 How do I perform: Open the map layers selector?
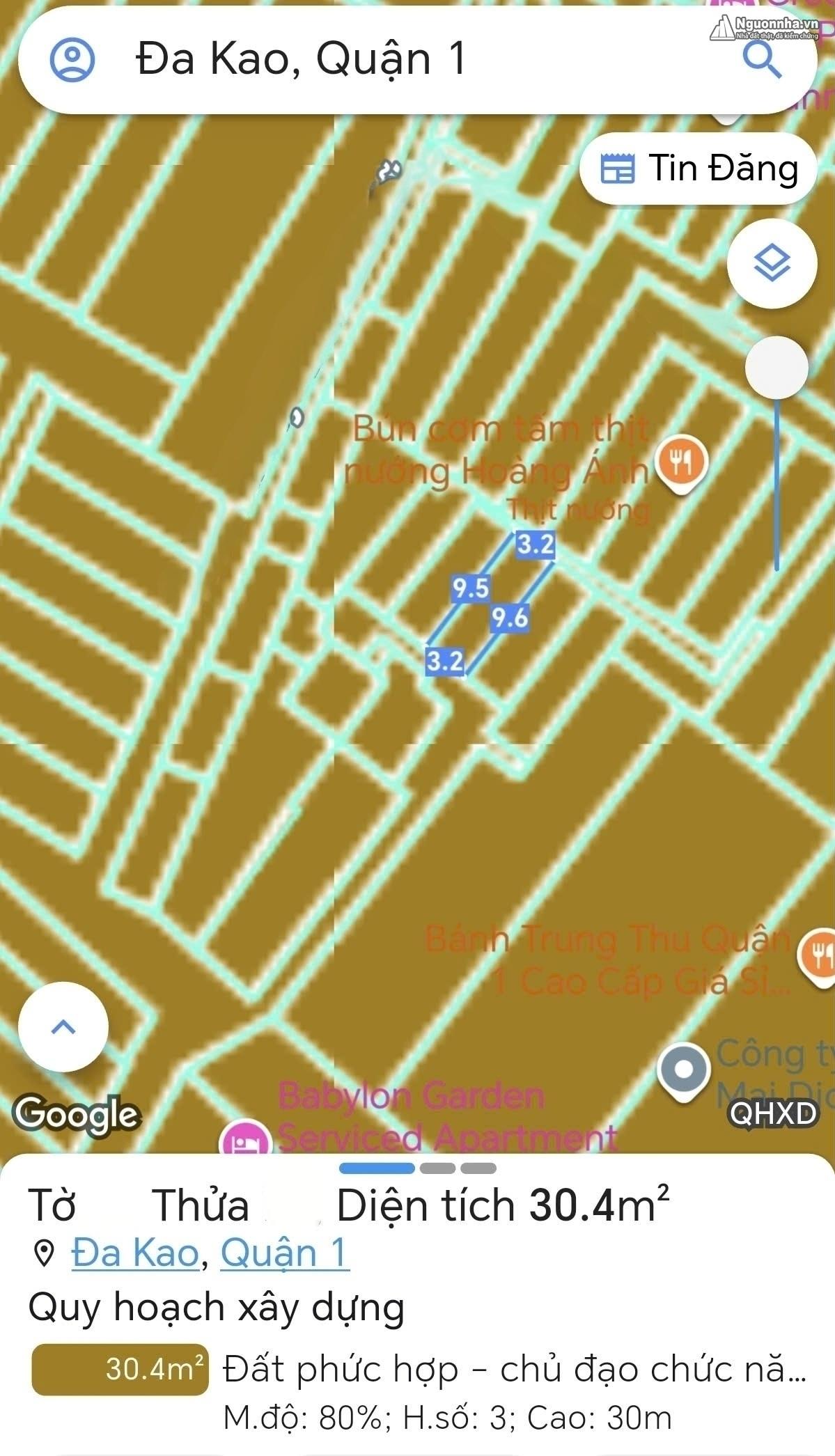click(772, 263)
